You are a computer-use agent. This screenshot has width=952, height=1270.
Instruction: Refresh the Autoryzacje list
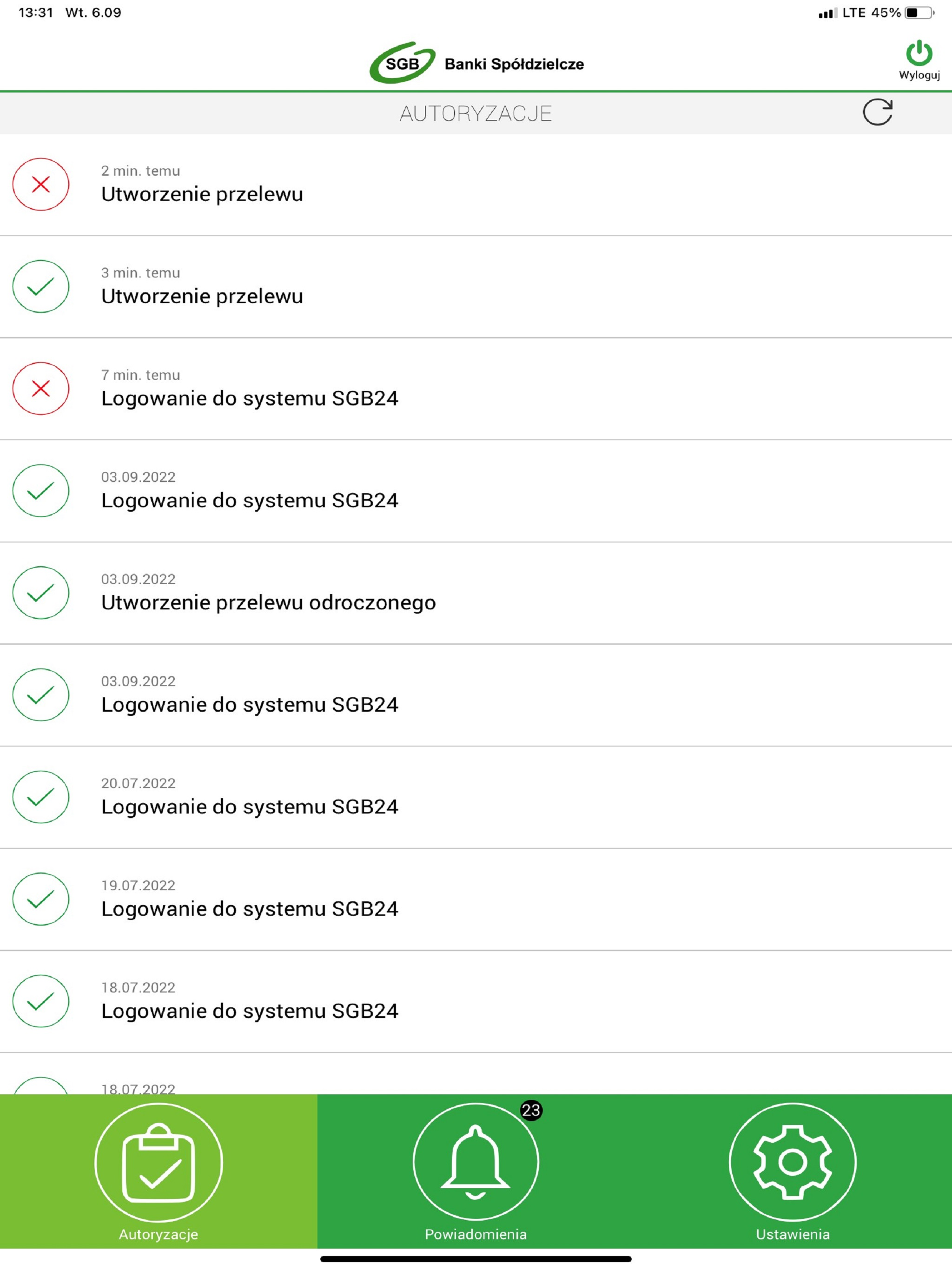tap(877, 112)
